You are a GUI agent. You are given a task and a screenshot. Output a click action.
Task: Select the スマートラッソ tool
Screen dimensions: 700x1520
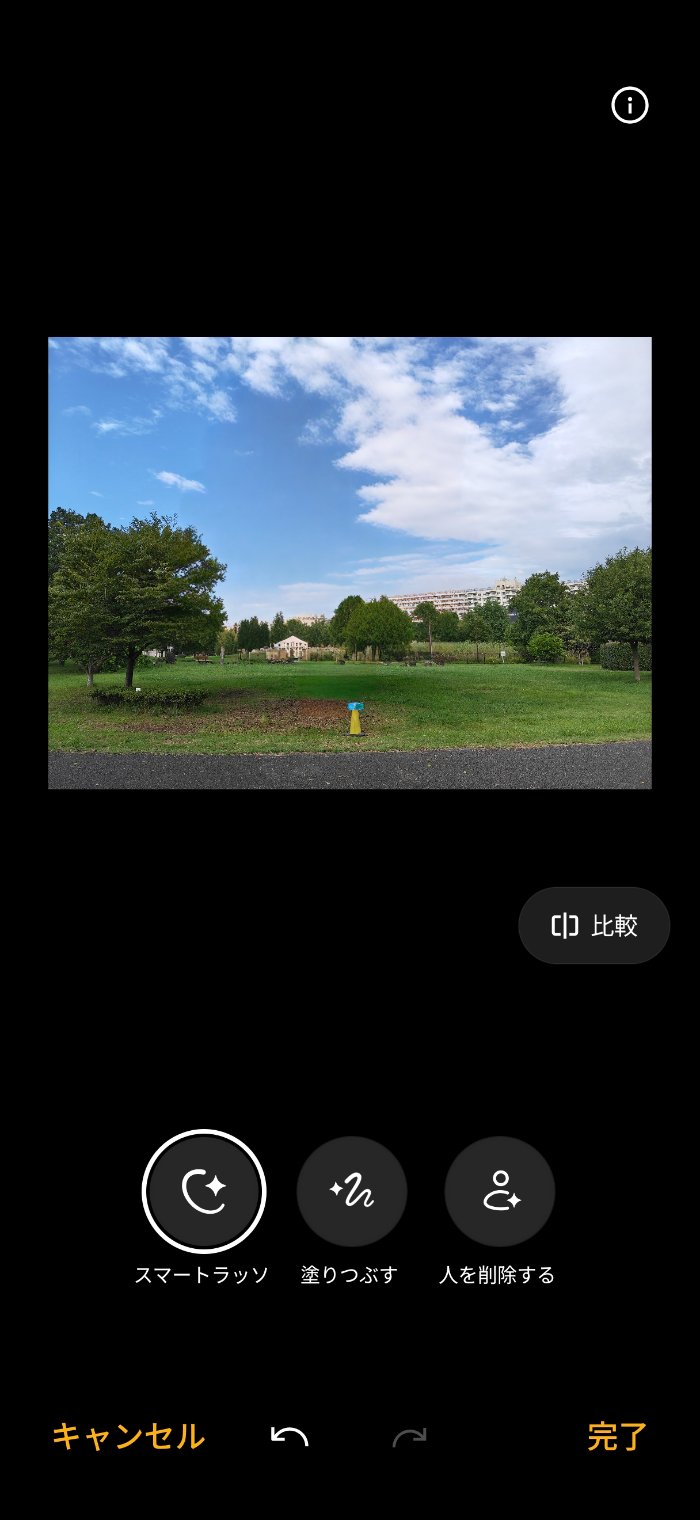pos(204,1191)
